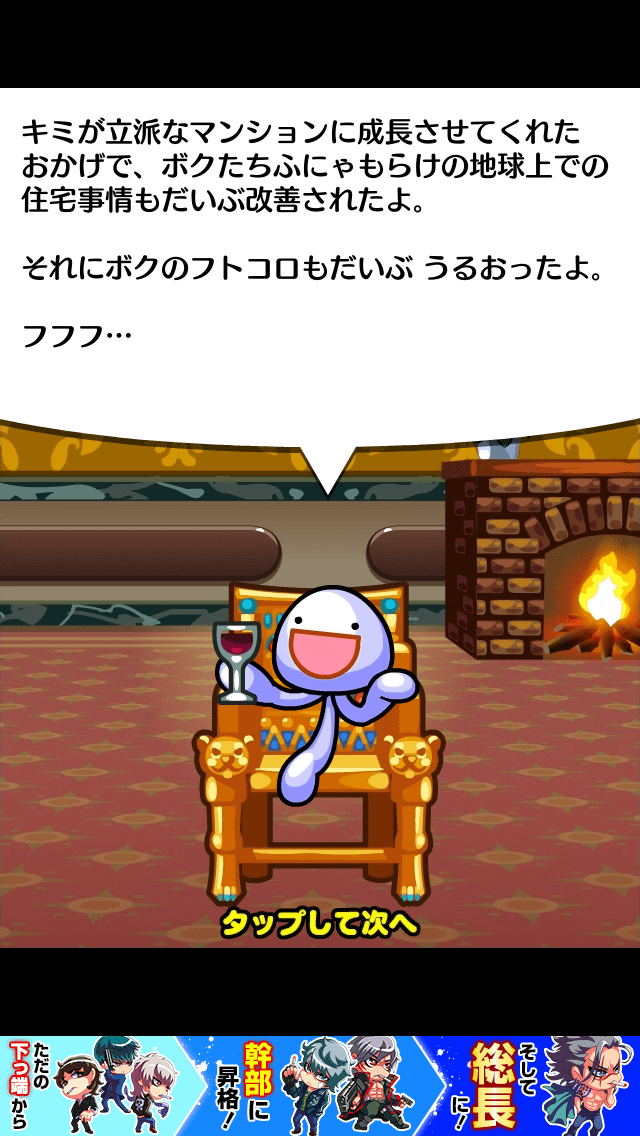Tap 'タップして次へ' to continue
This screenshot has width=640, height=1136.
pyautogui.click(x=319, y=922)
